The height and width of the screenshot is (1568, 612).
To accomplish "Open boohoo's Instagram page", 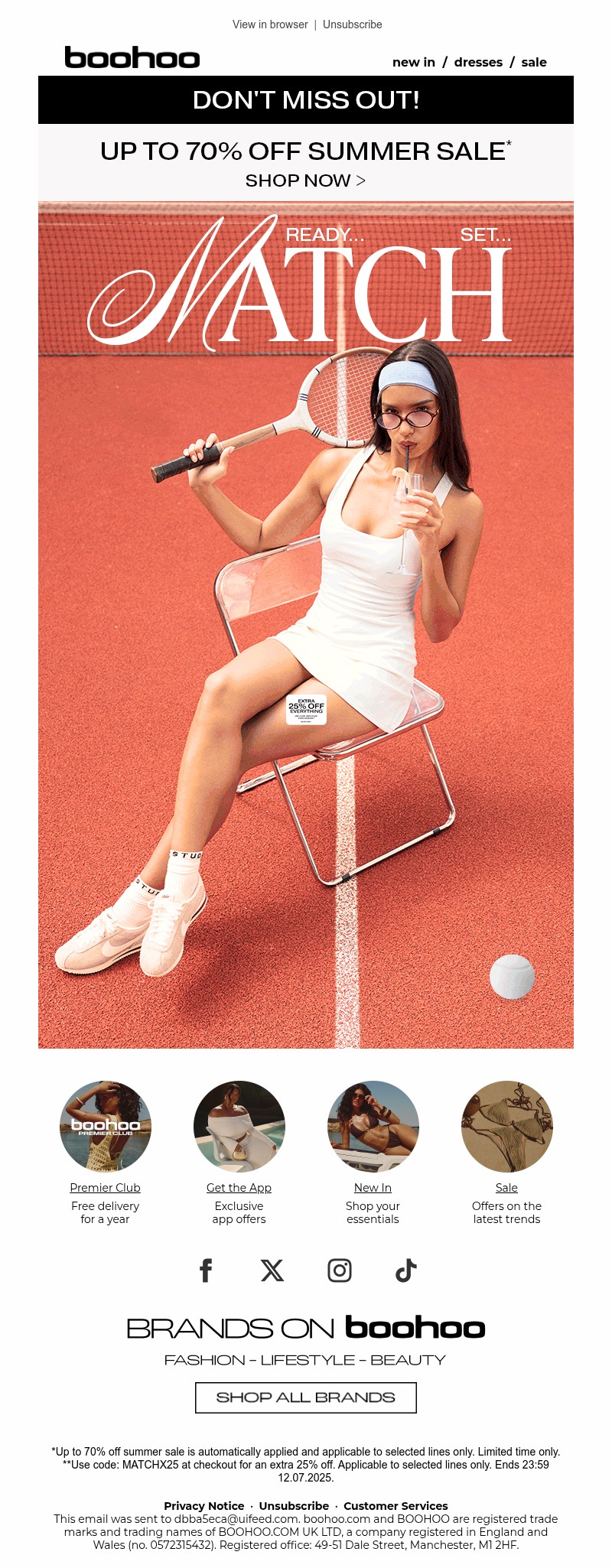I will click(340, 1270).
